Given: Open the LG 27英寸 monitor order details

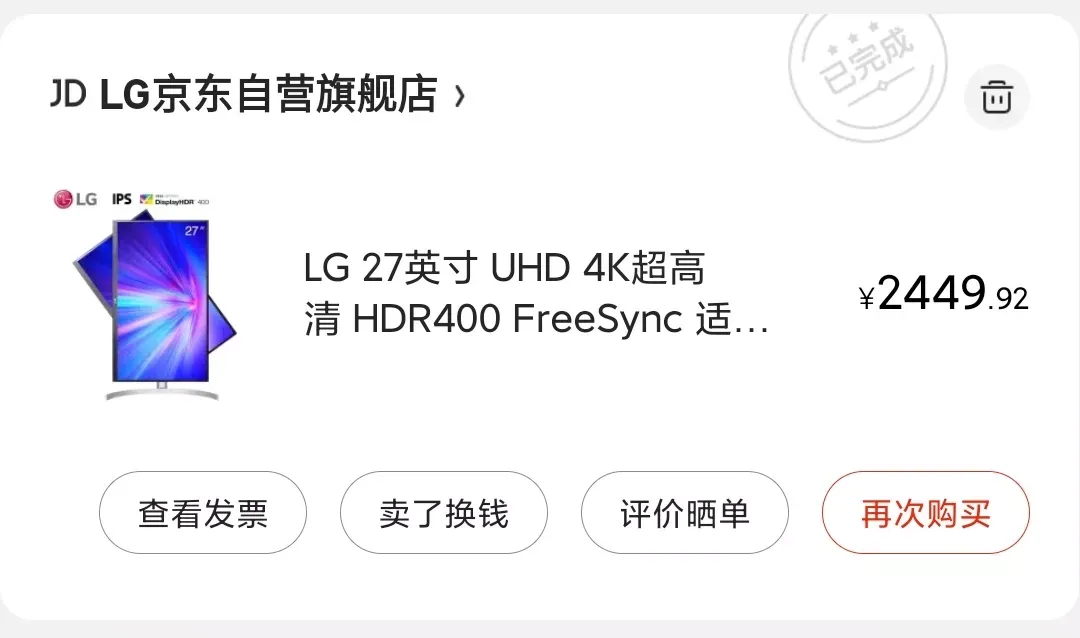Looking at the screenshot, I should point(537,293).
